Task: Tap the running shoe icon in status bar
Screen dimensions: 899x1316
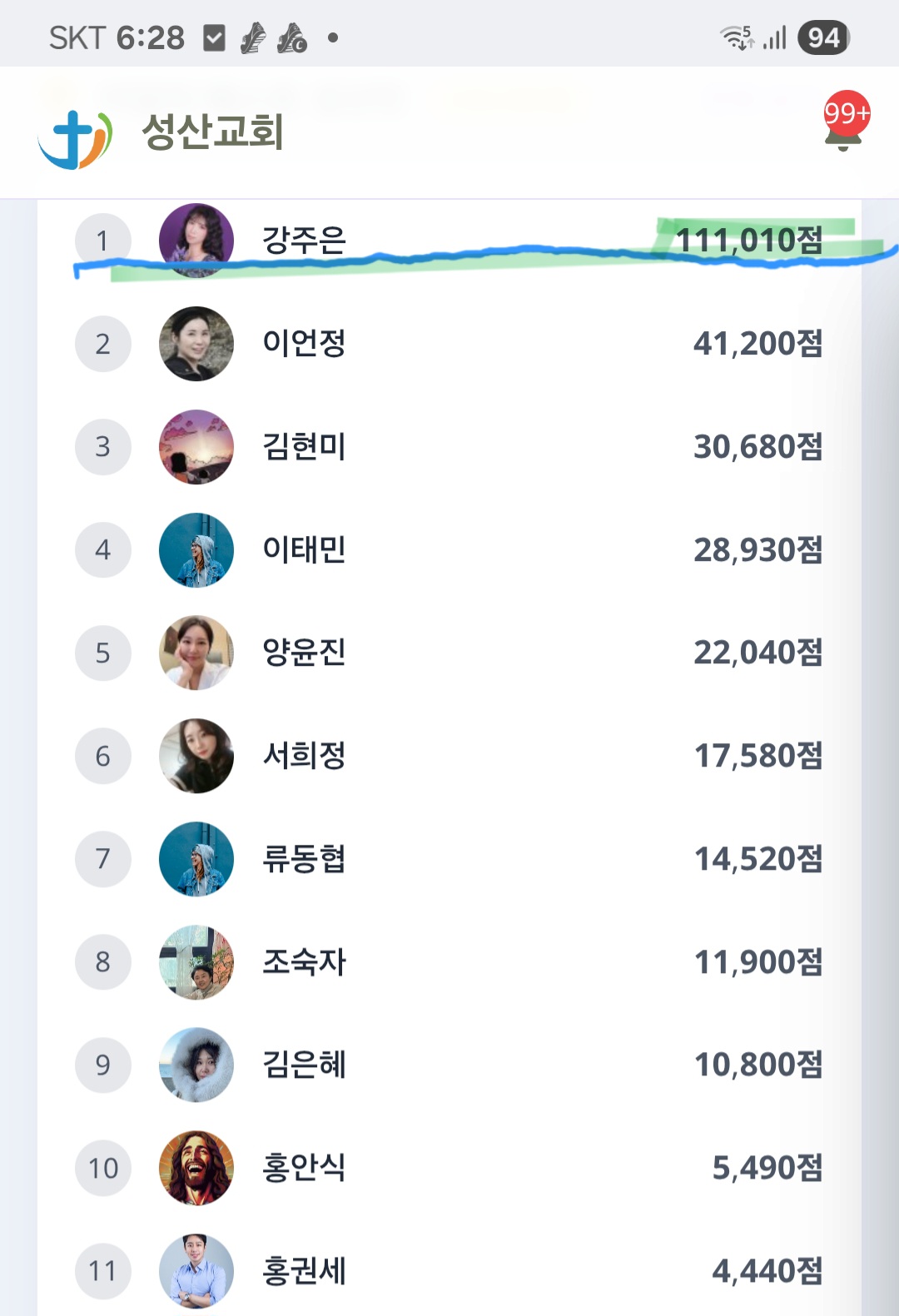Action: click(251, 35)
